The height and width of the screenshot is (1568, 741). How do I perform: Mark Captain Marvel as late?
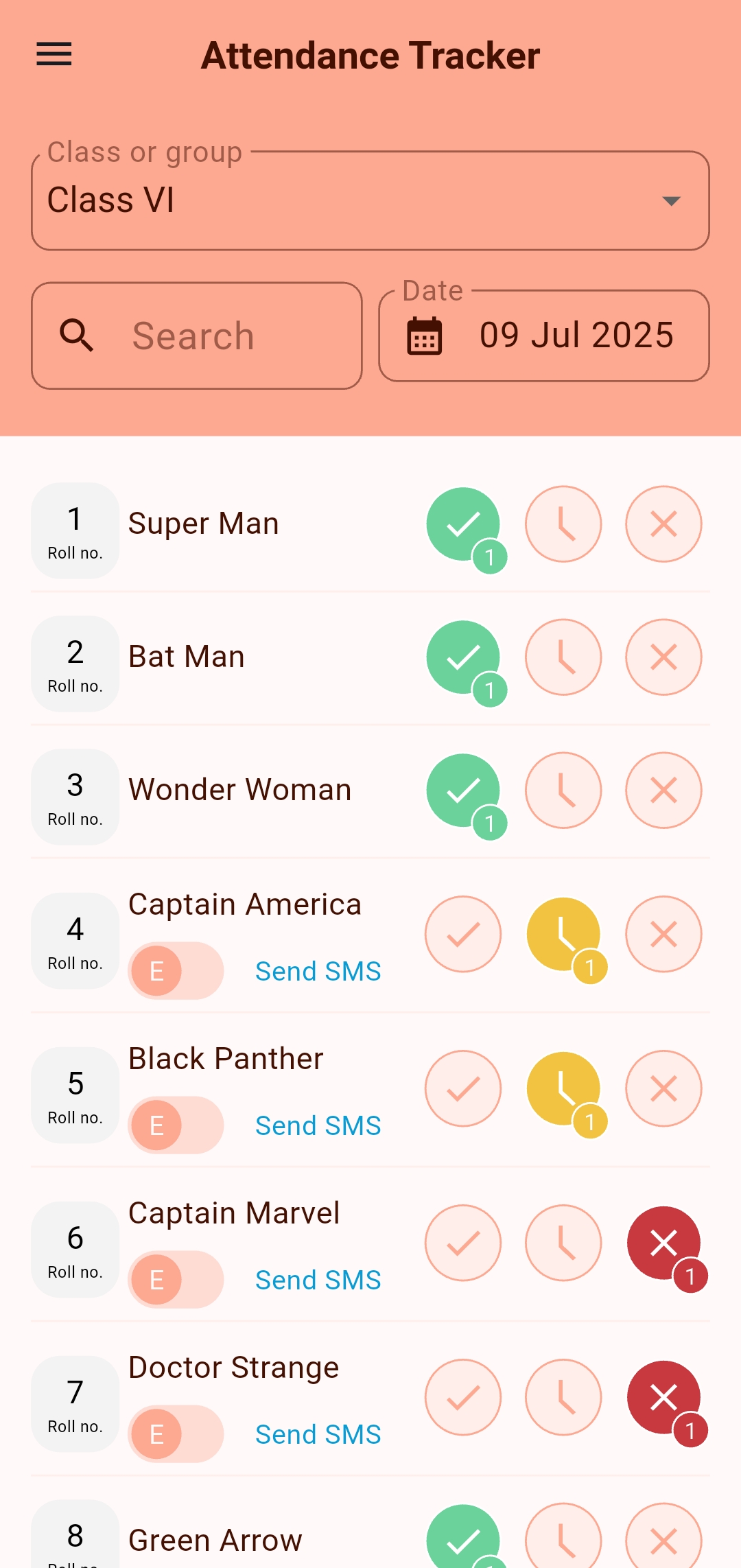[563, 1243]
